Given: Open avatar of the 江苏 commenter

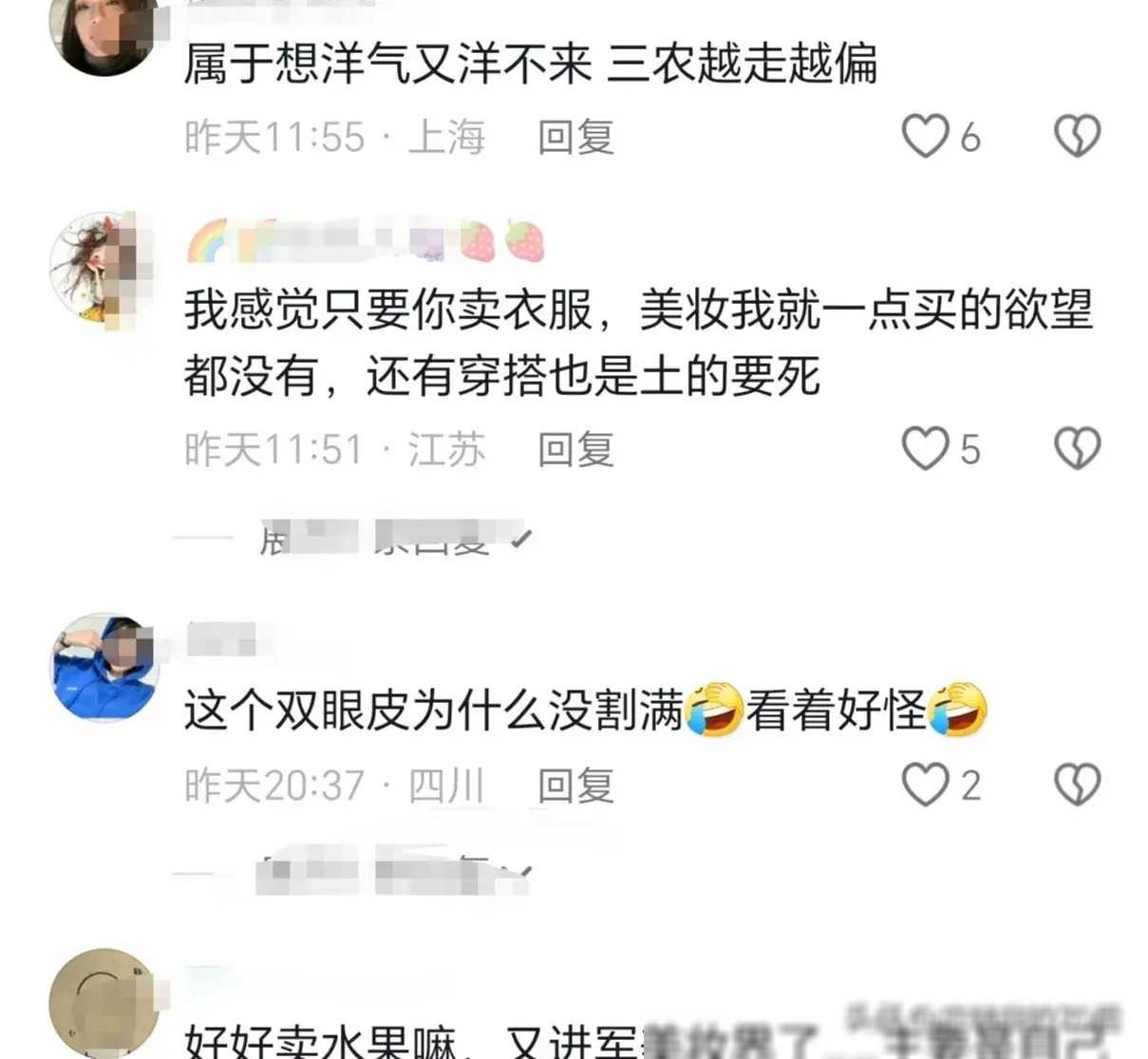Looking at the screenshot, I should pos(103,268).
